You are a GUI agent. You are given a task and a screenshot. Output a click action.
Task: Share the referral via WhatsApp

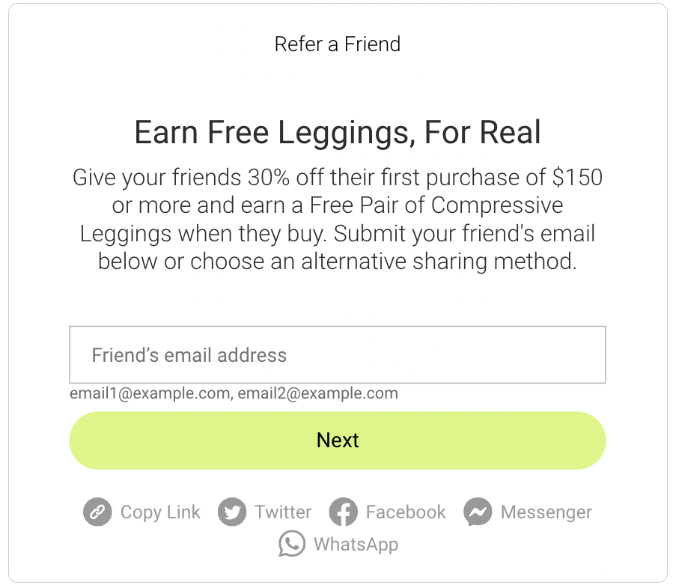click(x=338, y=544)
